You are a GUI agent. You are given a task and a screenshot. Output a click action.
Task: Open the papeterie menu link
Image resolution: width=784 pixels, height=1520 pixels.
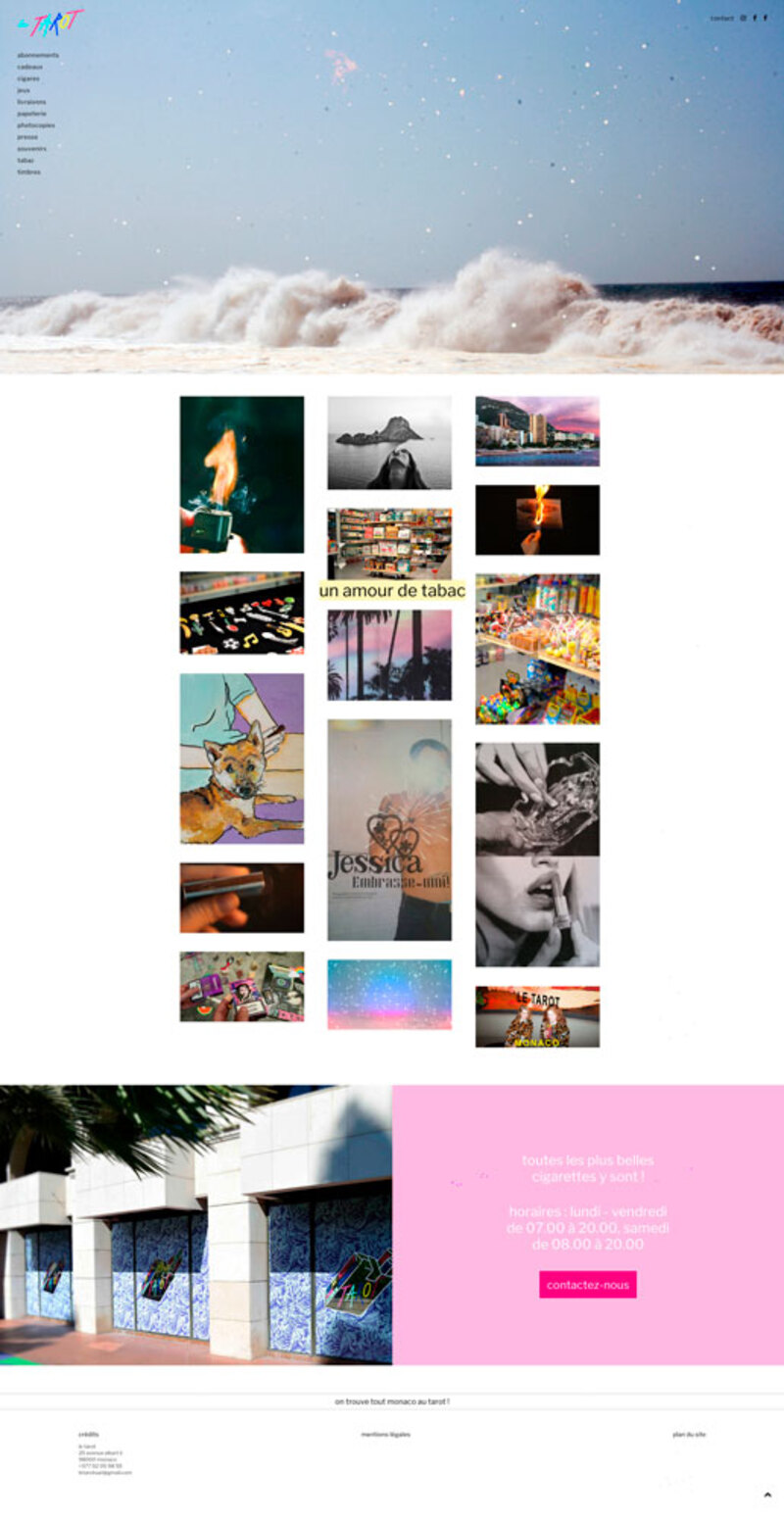[x=31, y=114]
